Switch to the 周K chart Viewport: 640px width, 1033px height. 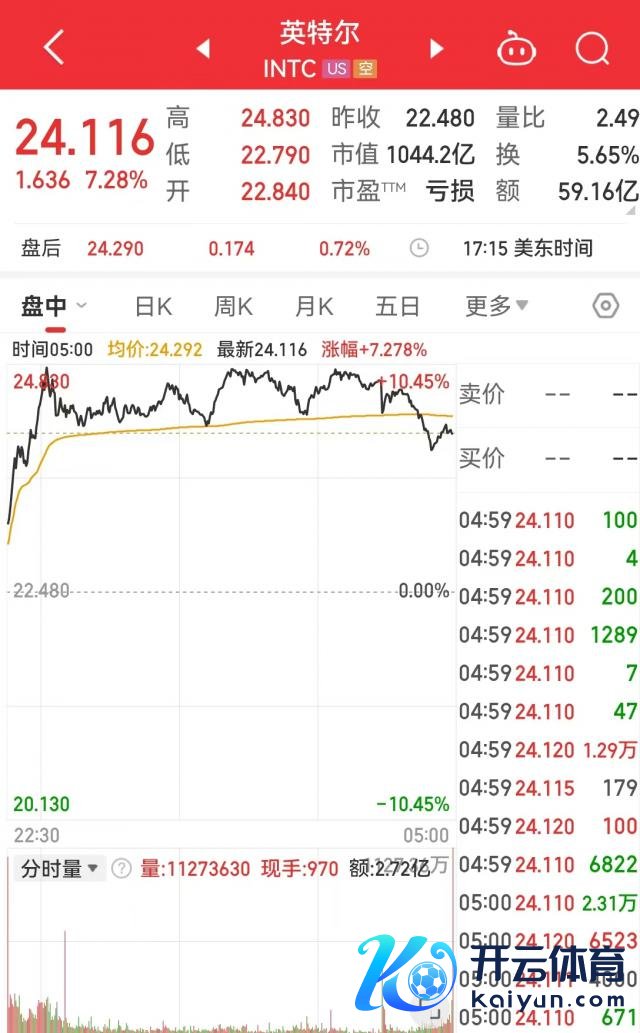(x=233, y=306)
